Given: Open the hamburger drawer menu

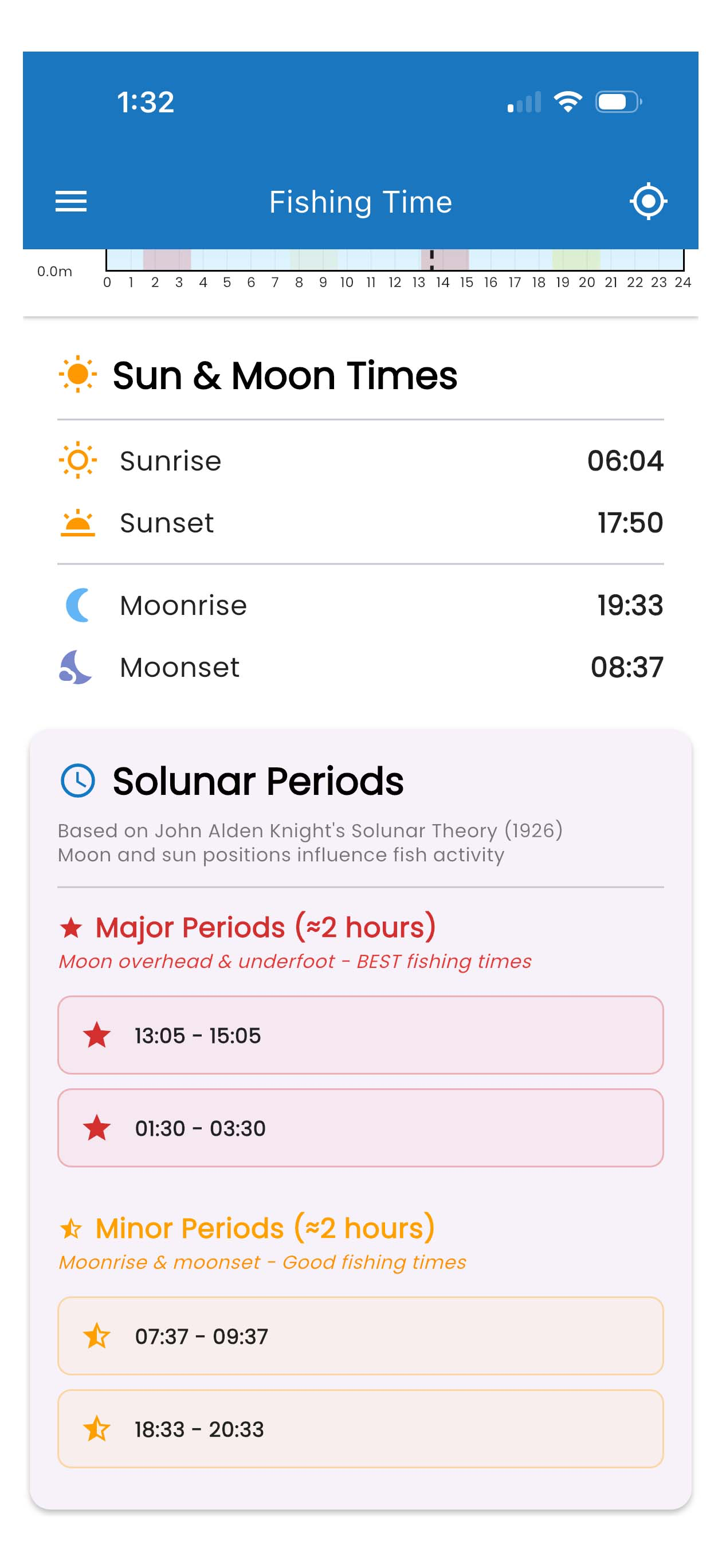Looking at the screenshot, I should point(71,202).
